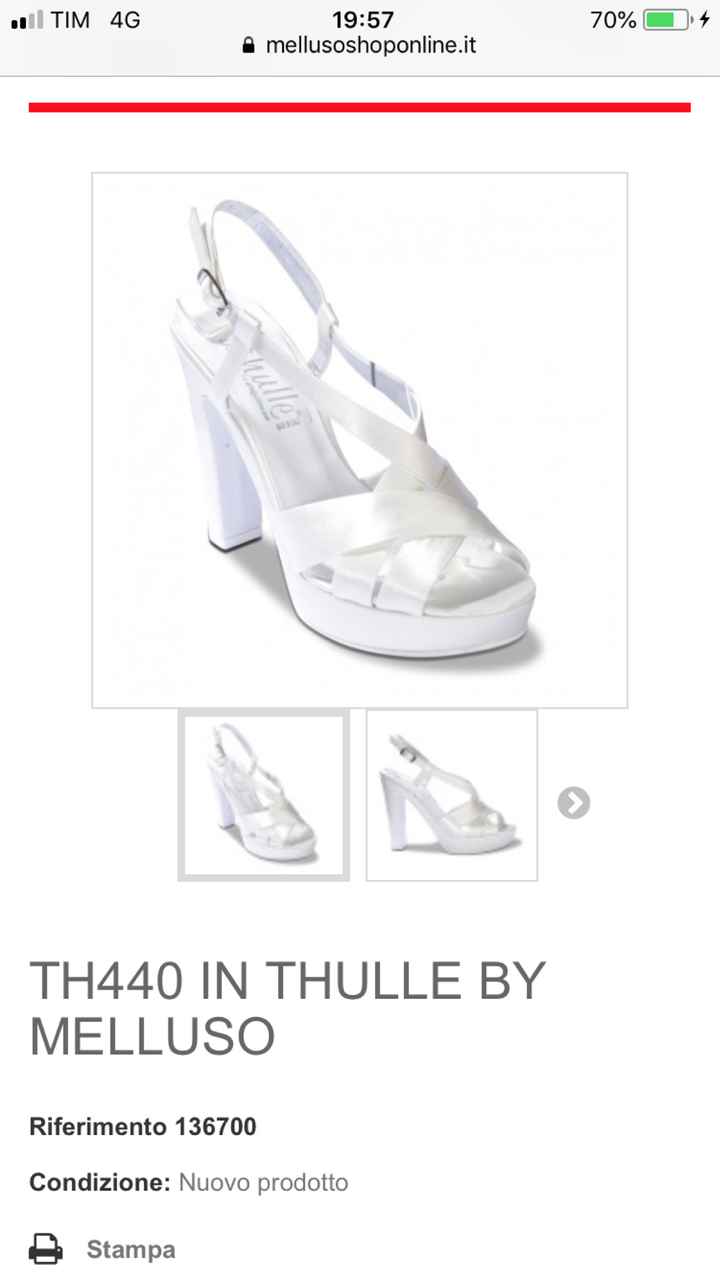Click the Stampa printer icon
This screenshot has width=720, height=1280.
(45, 1248)
